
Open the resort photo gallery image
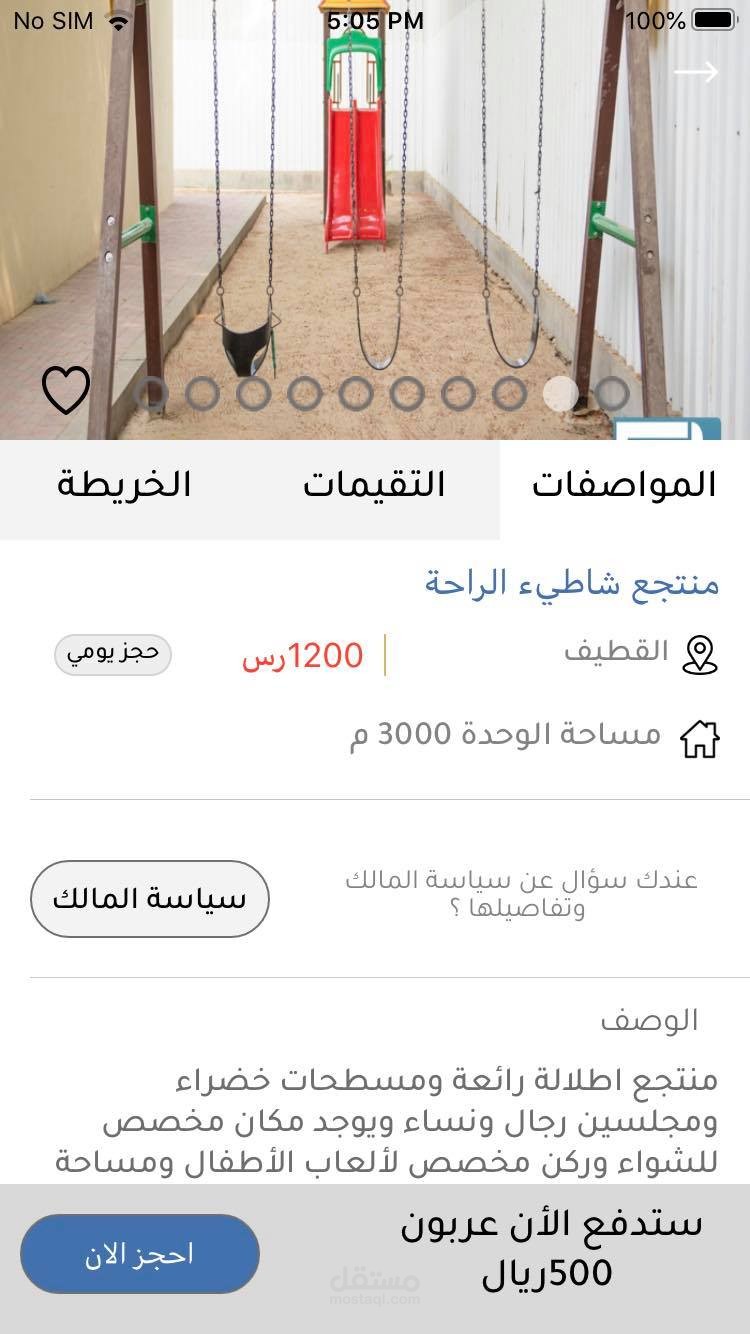(375, 200)
